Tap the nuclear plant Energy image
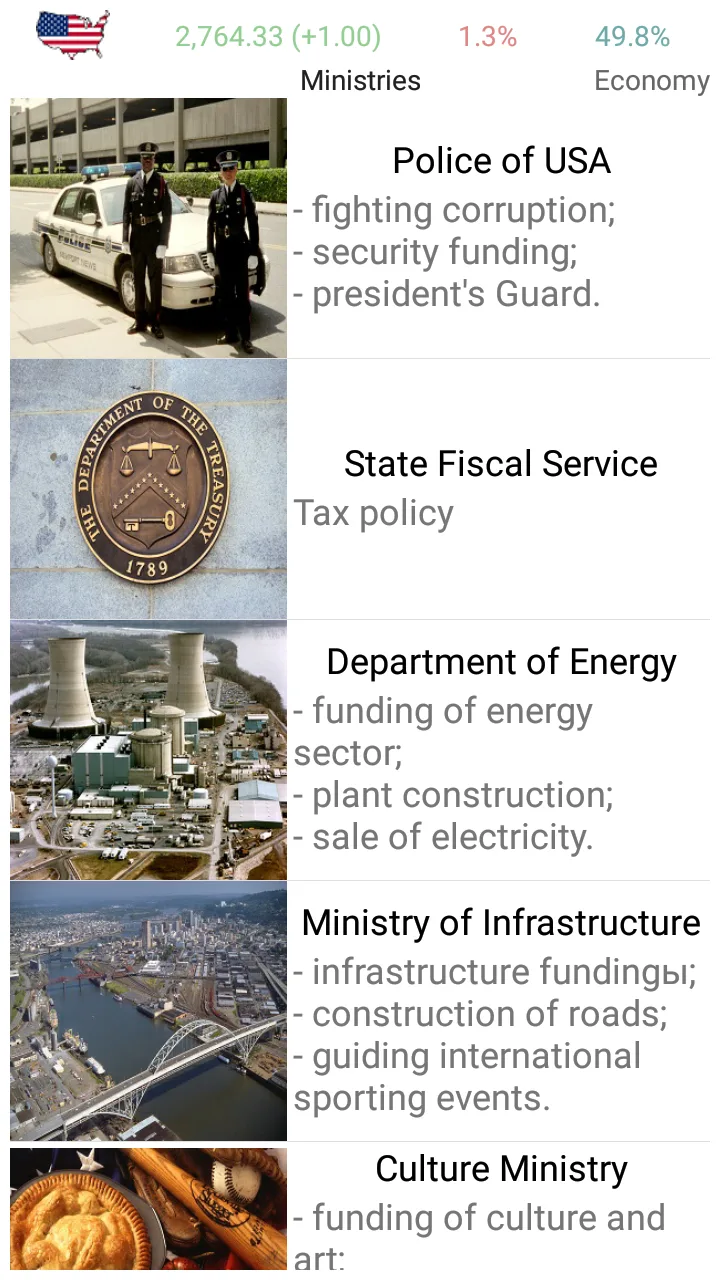Image resolution: width=720 pixels, height=1280 pixels. tap(147, 748)
